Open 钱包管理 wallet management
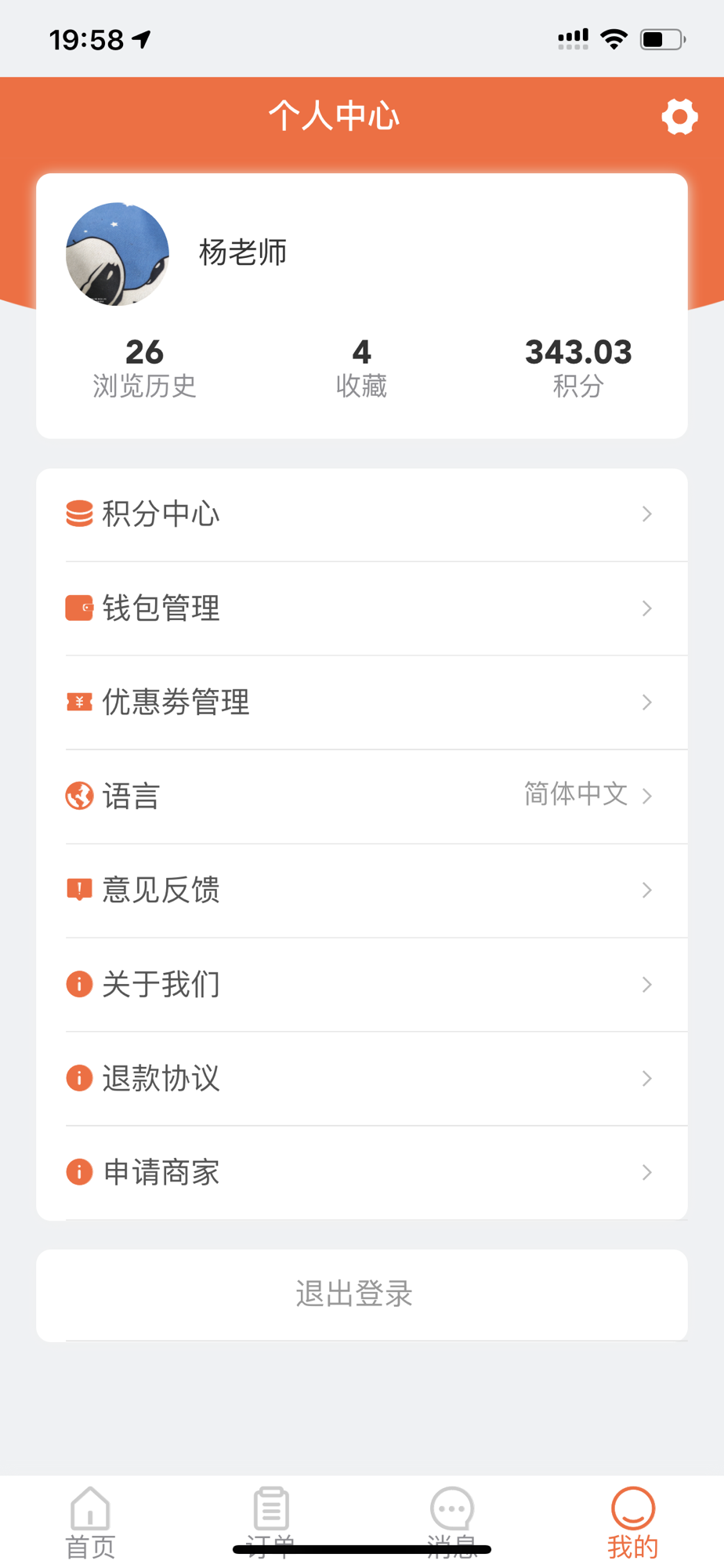 (x=362, y=608)
